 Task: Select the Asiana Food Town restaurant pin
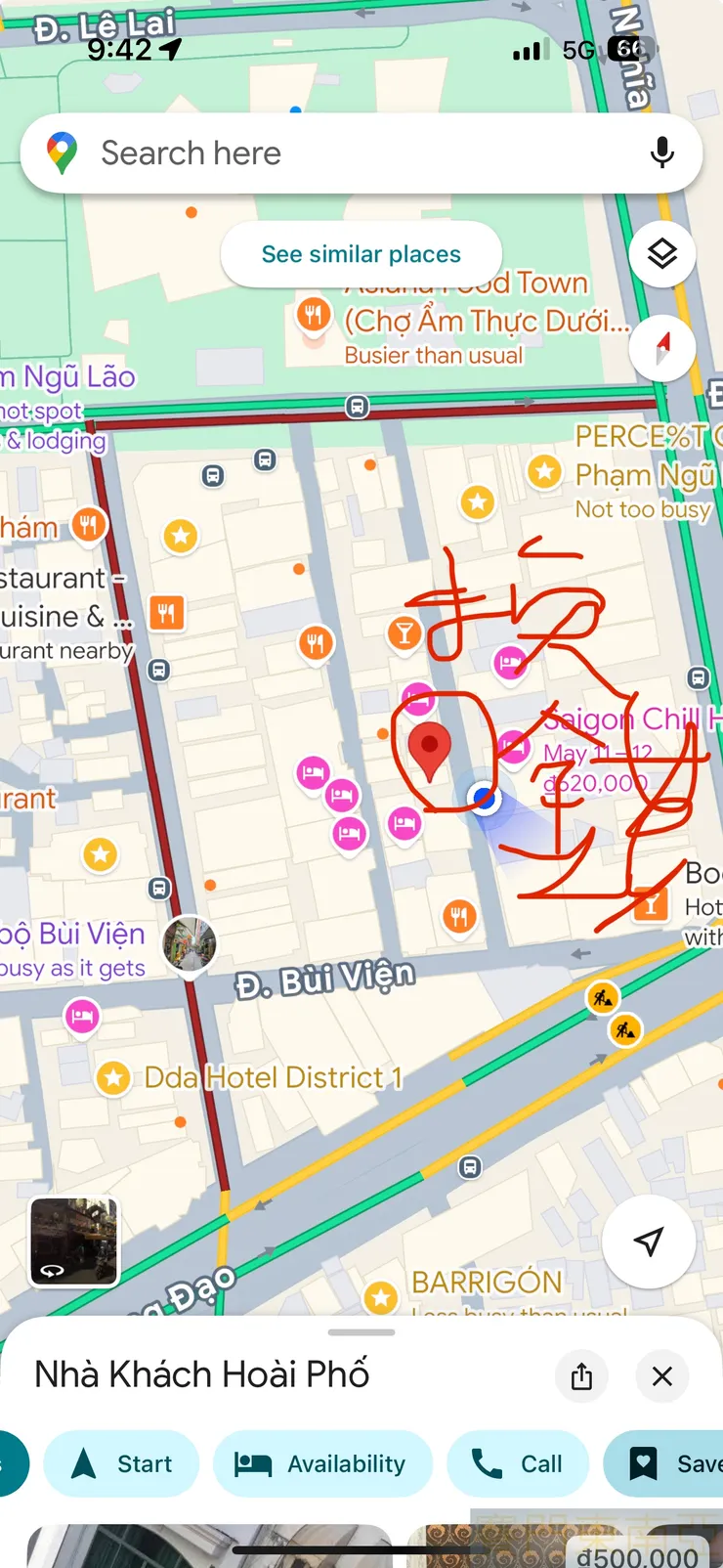313,316
